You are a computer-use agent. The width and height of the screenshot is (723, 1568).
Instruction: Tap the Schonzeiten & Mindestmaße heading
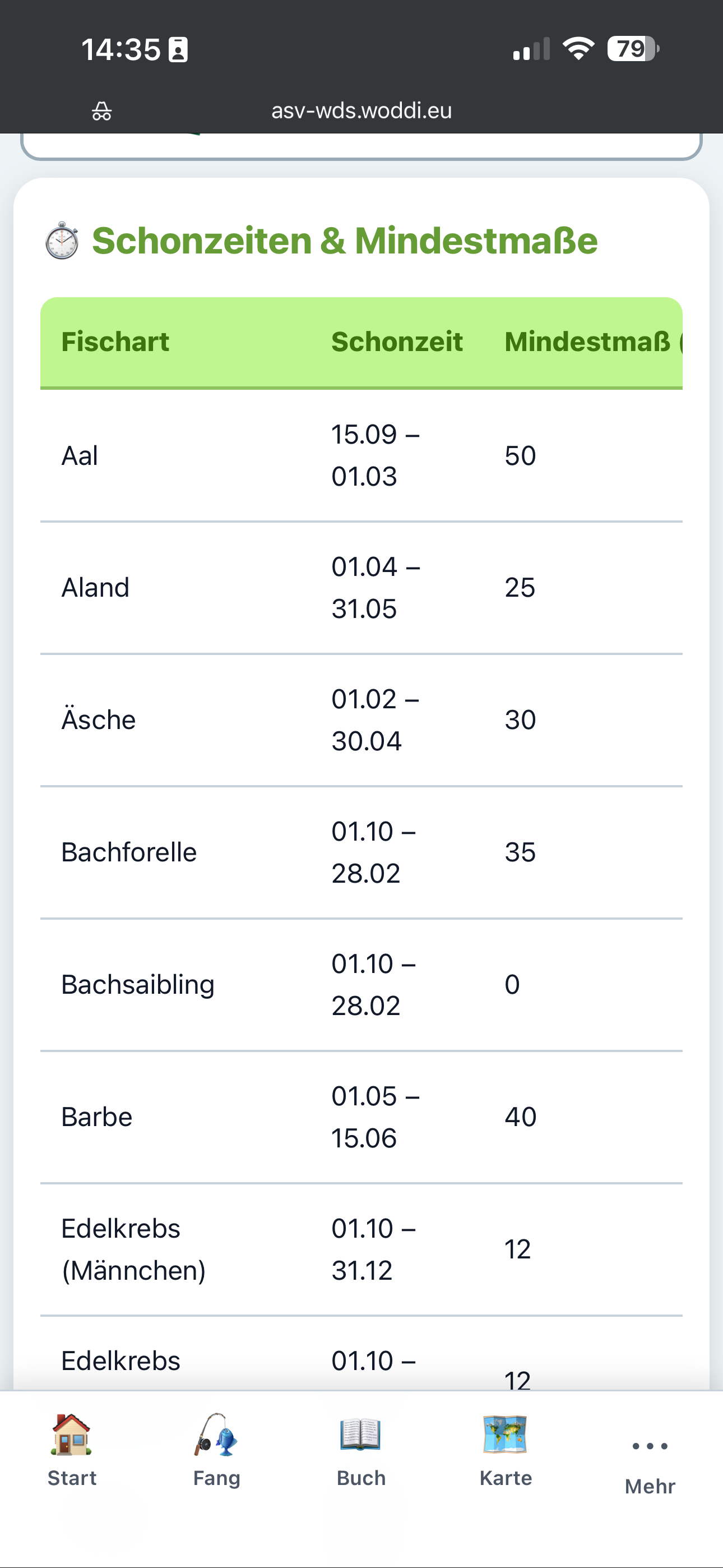345,241
